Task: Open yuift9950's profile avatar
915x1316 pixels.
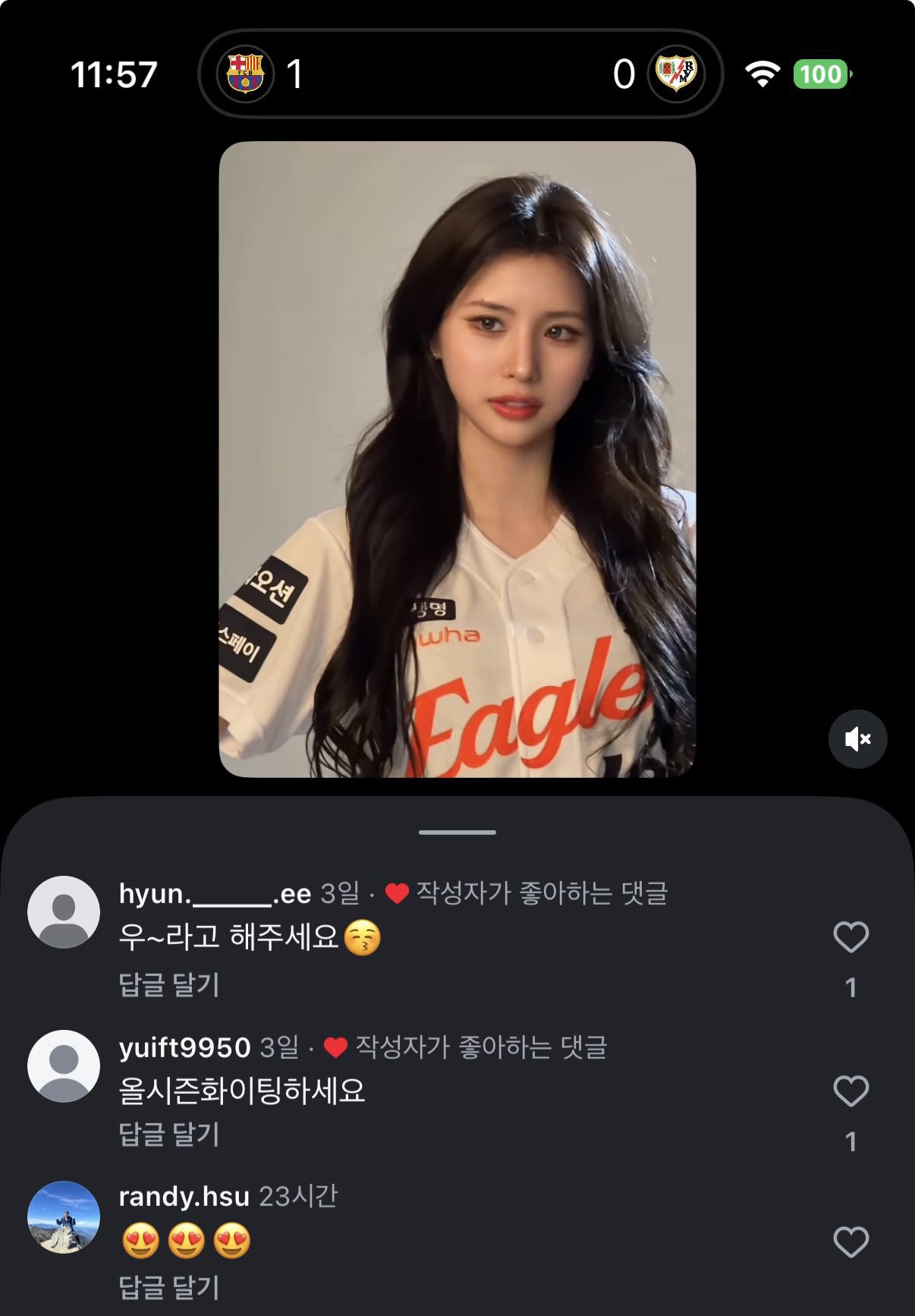Action: [x=64, y=1066]
